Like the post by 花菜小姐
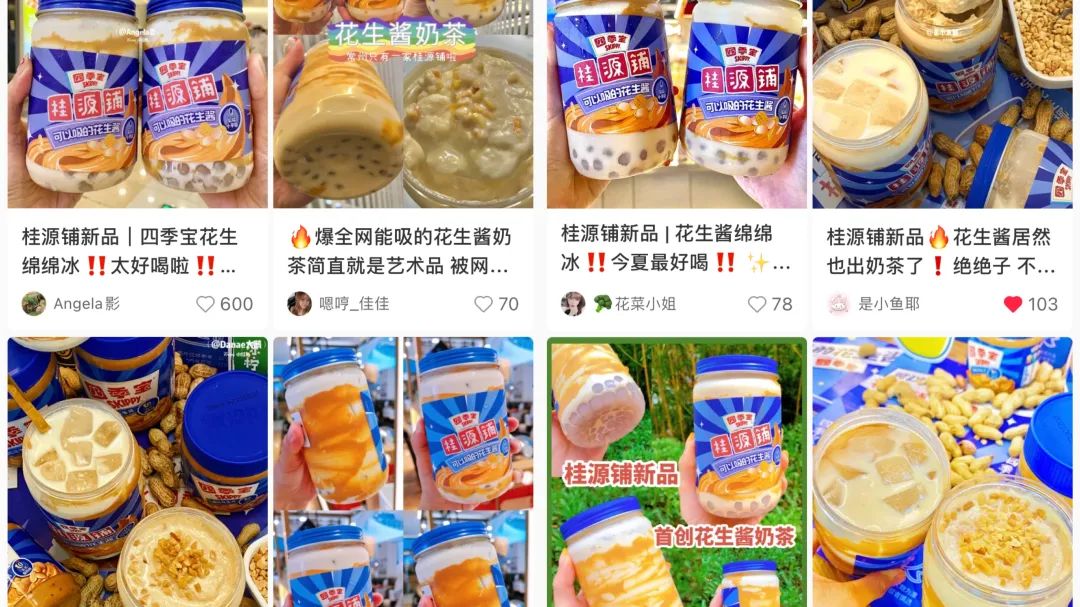This screenshot has width=1080, height=607. pos(757,304)
